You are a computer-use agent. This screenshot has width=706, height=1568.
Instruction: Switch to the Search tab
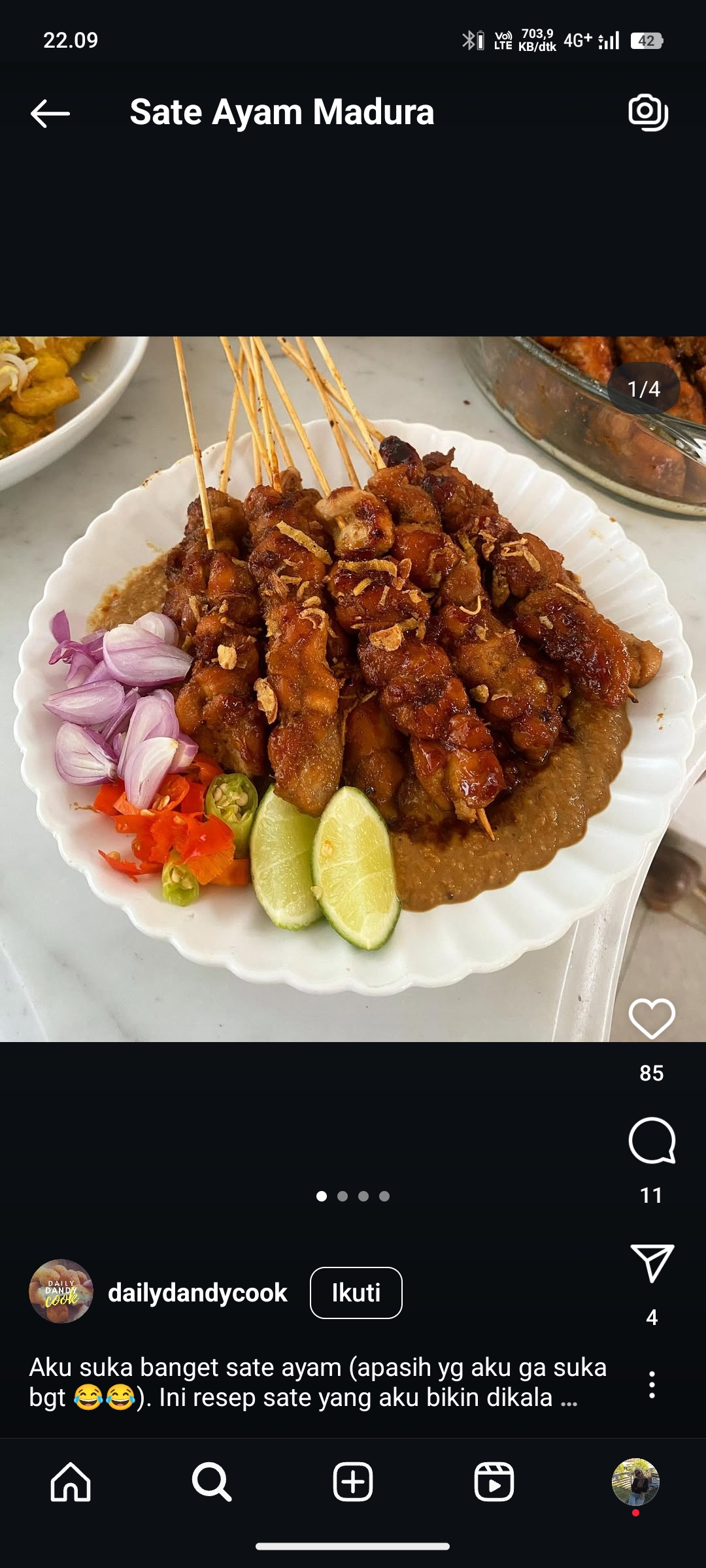point(212,1482)
